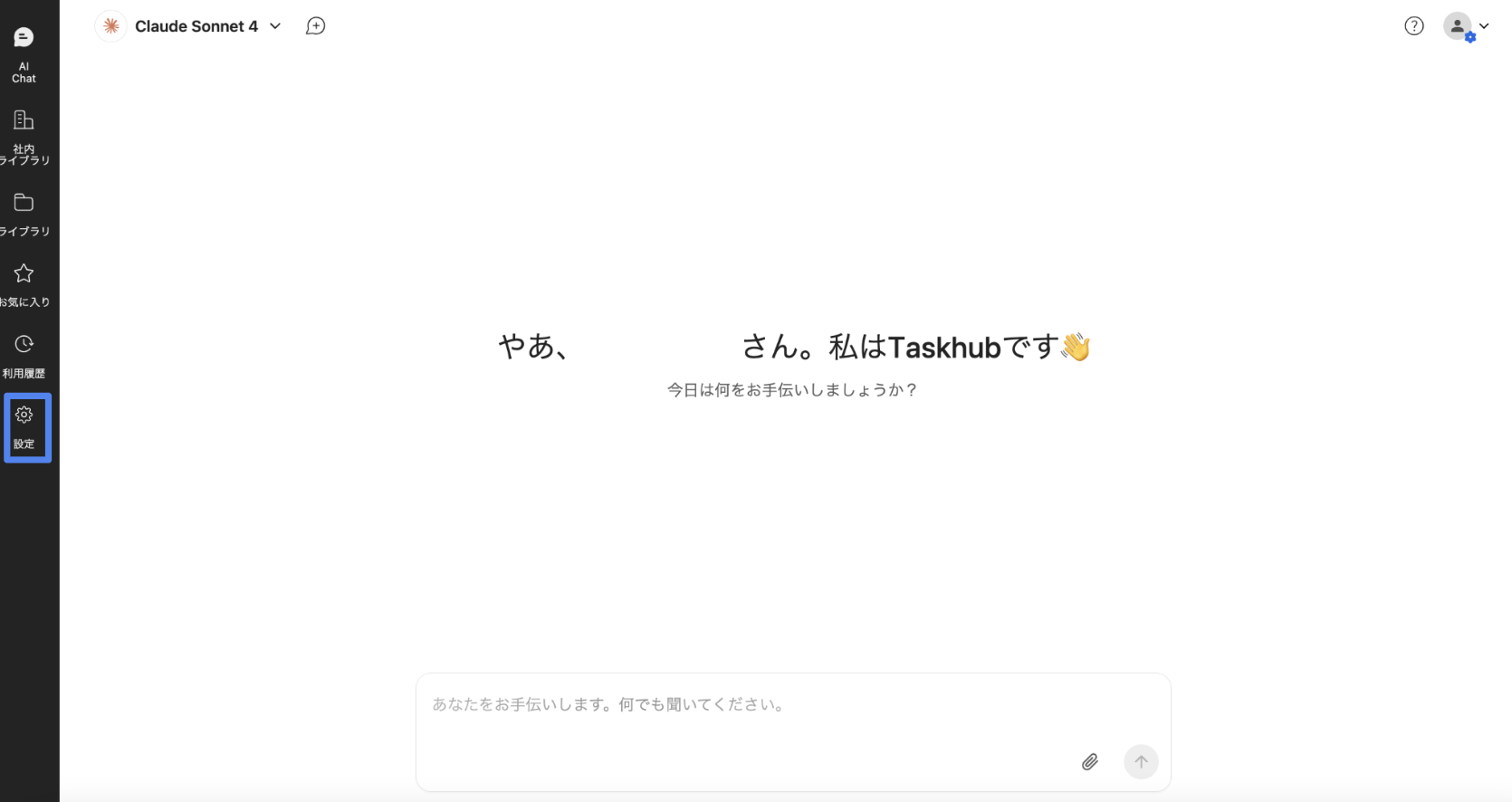The height and width of the screenshot is (802, 1512).
Task: Go to AI Chat in sidebar
Action: click(x=24, y=54)
